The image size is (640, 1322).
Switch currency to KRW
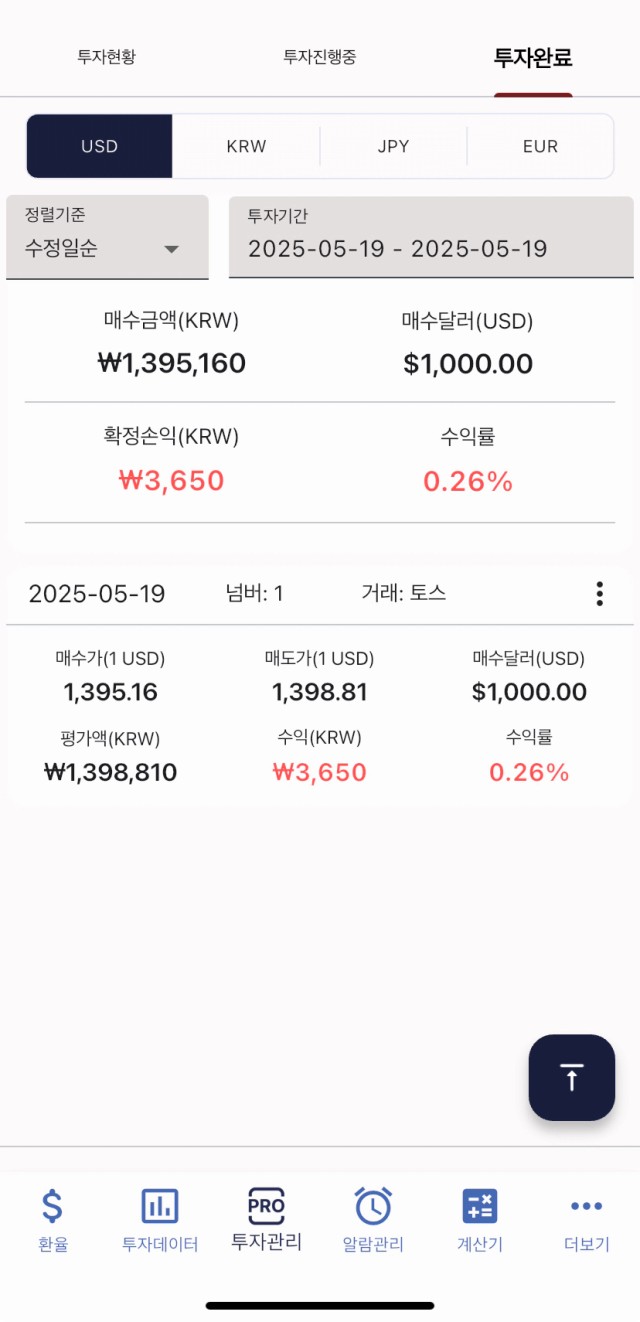click(x=246, y=146)
